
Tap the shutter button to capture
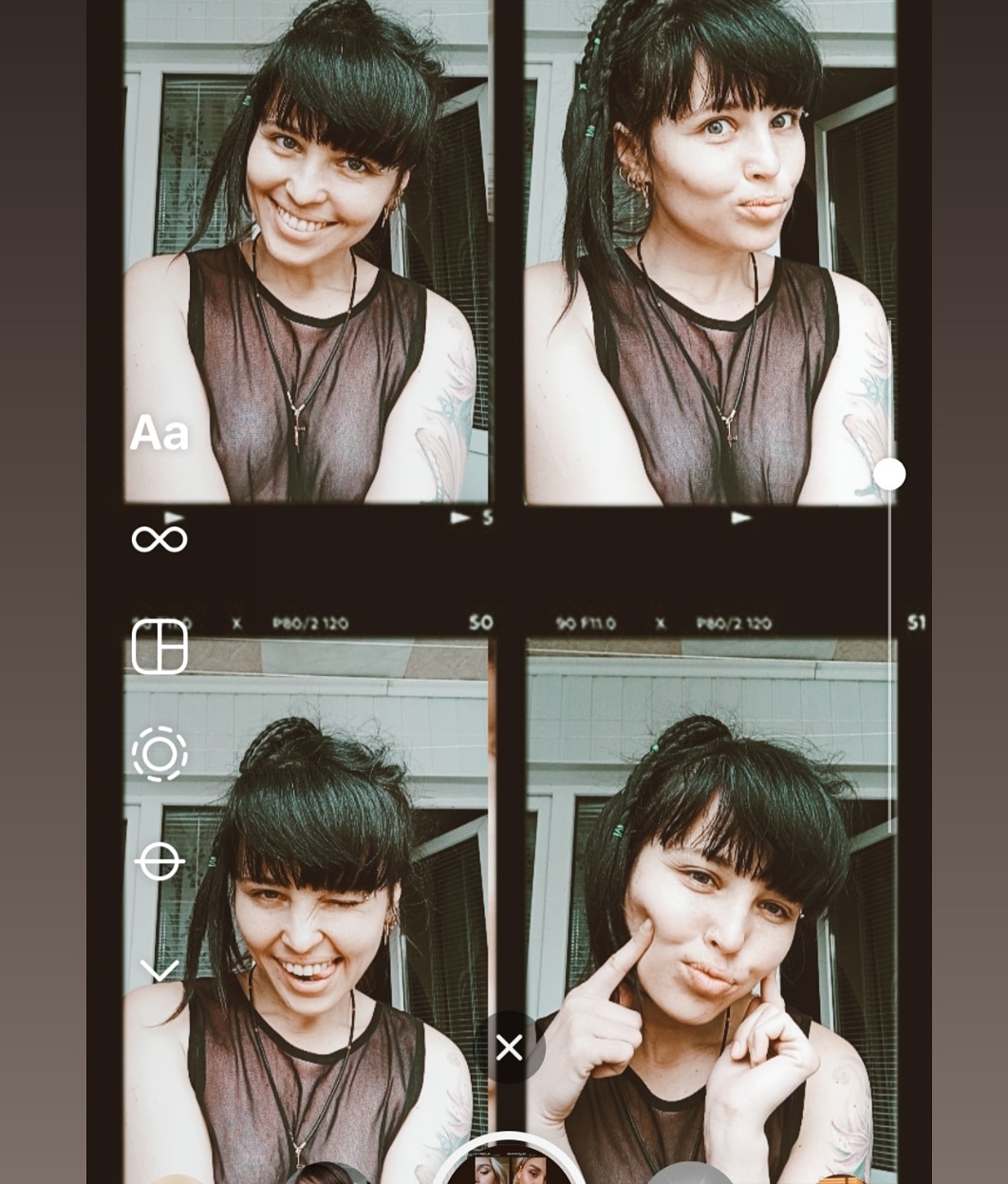pos(510,1166)
